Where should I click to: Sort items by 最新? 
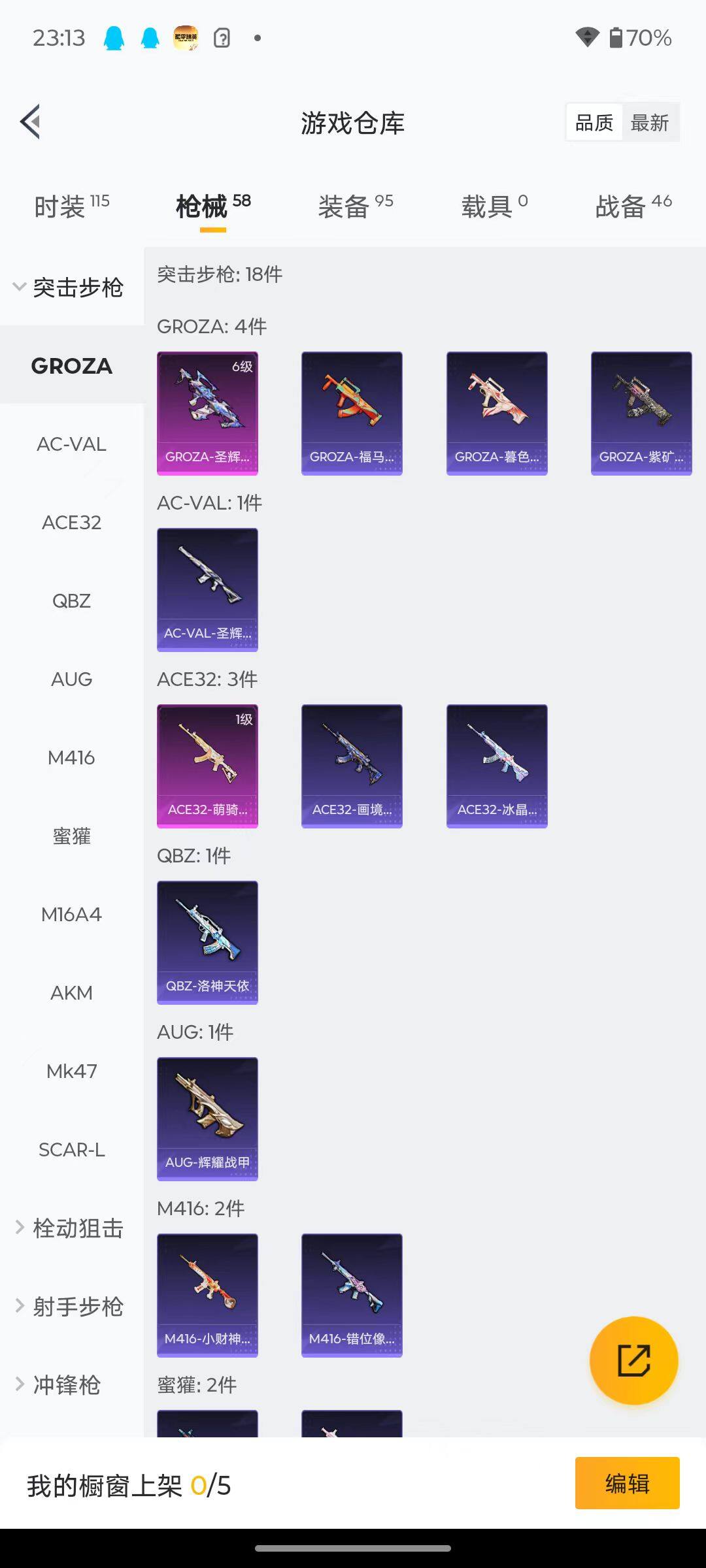(649, 123)
